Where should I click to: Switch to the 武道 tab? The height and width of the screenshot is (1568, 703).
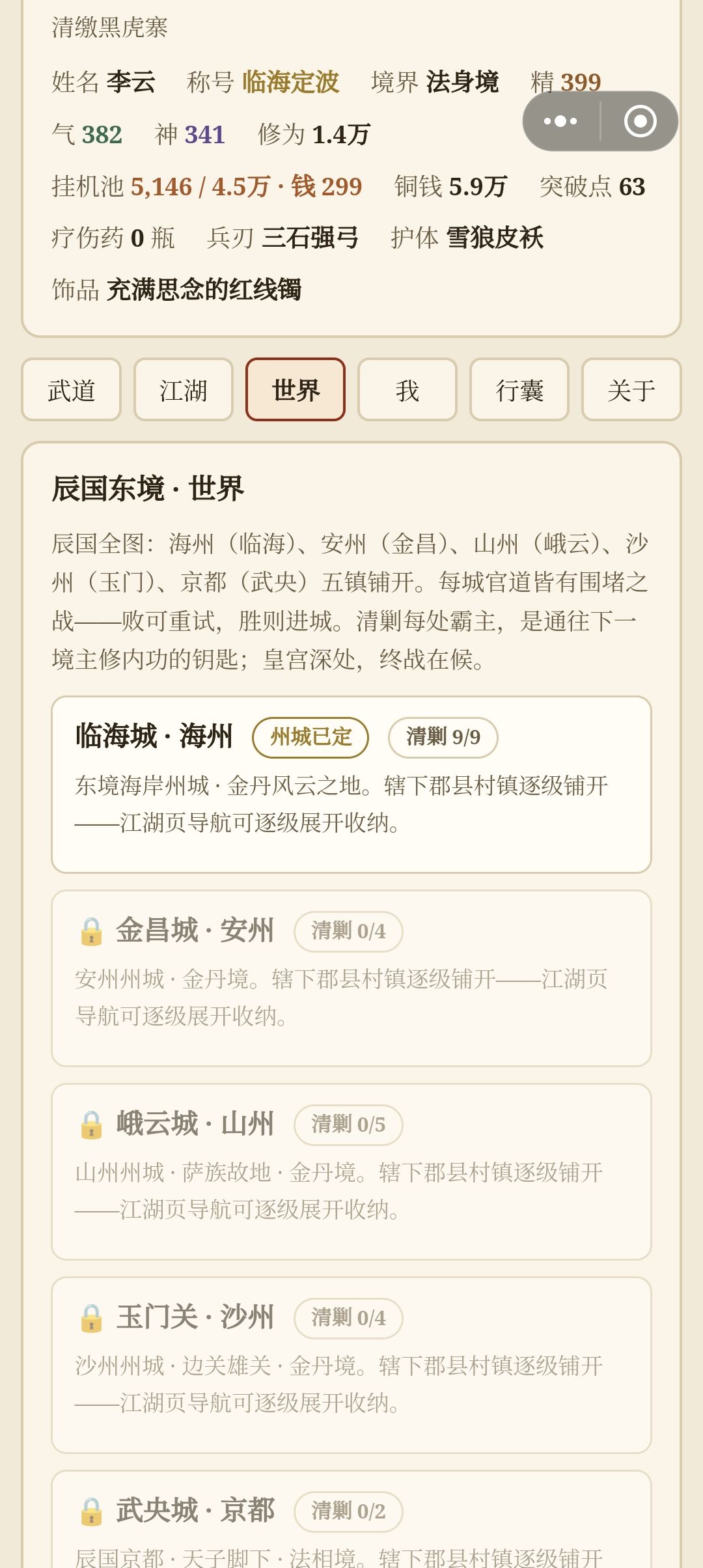72,389
